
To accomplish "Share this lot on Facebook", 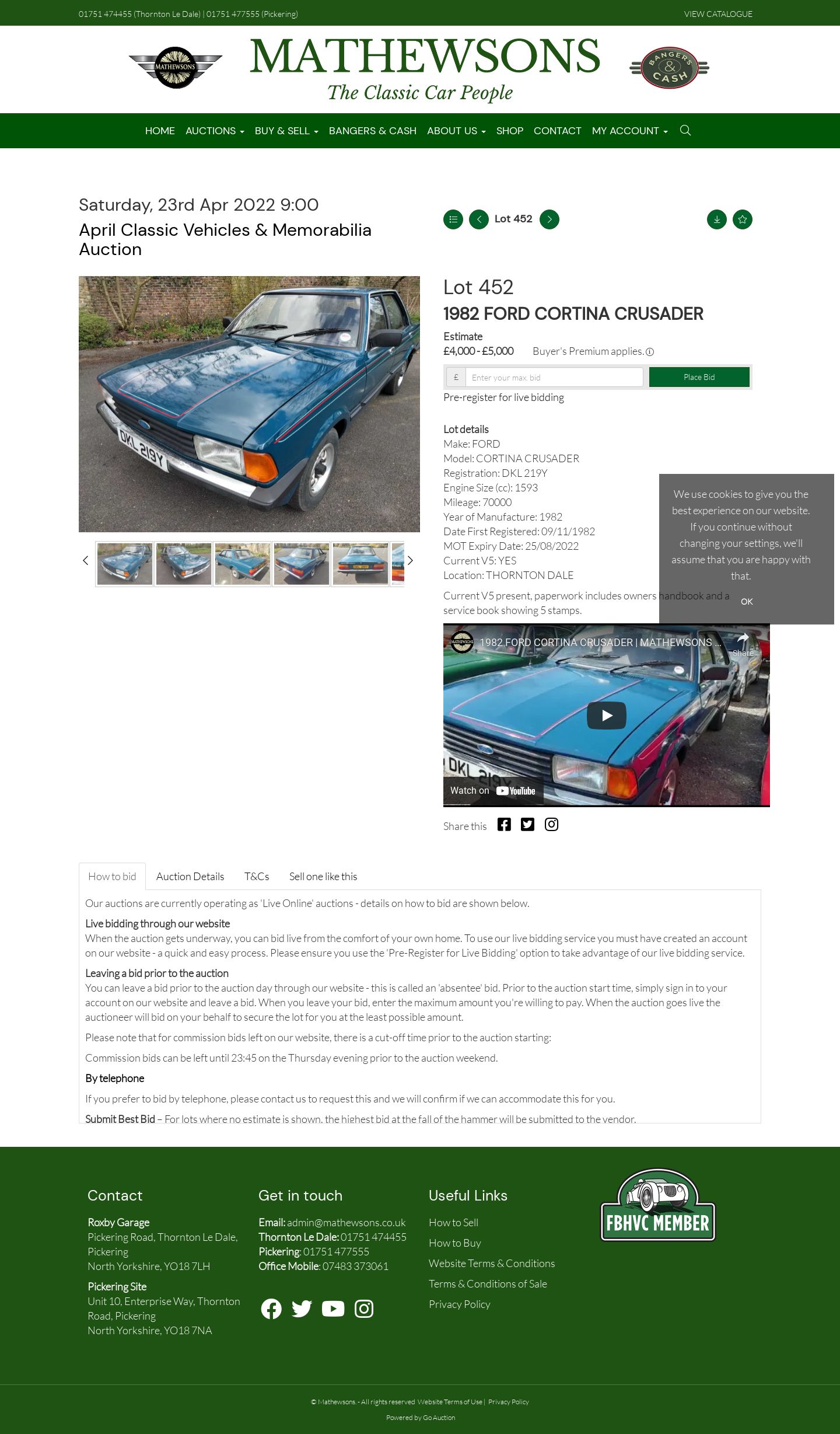I will [x=504, y=824].
